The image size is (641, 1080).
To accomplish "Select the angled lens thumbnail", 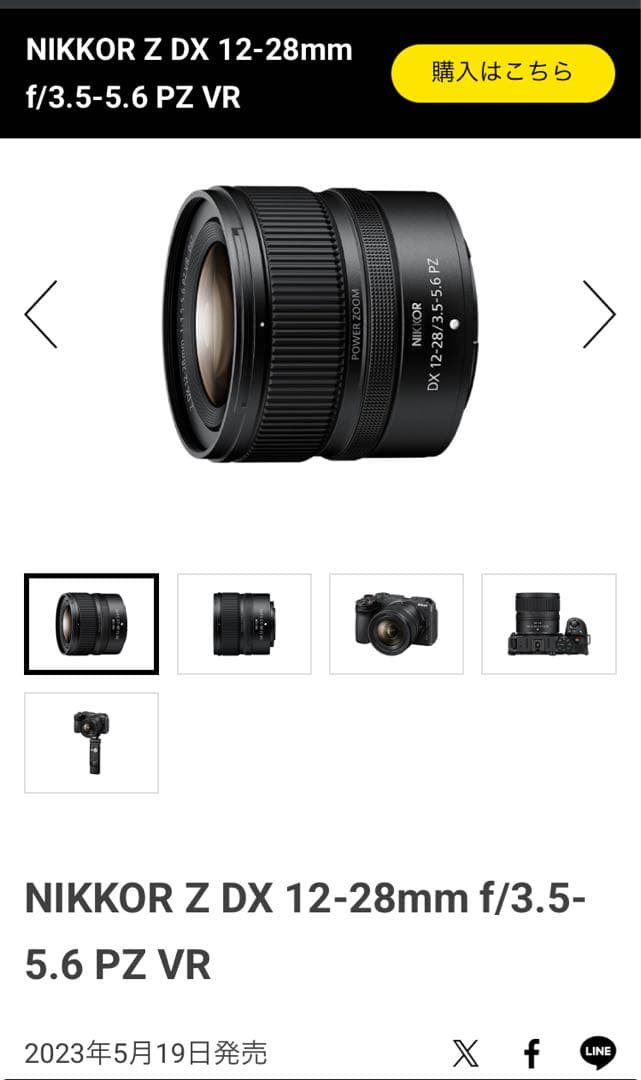I will (x=91, y=624).
